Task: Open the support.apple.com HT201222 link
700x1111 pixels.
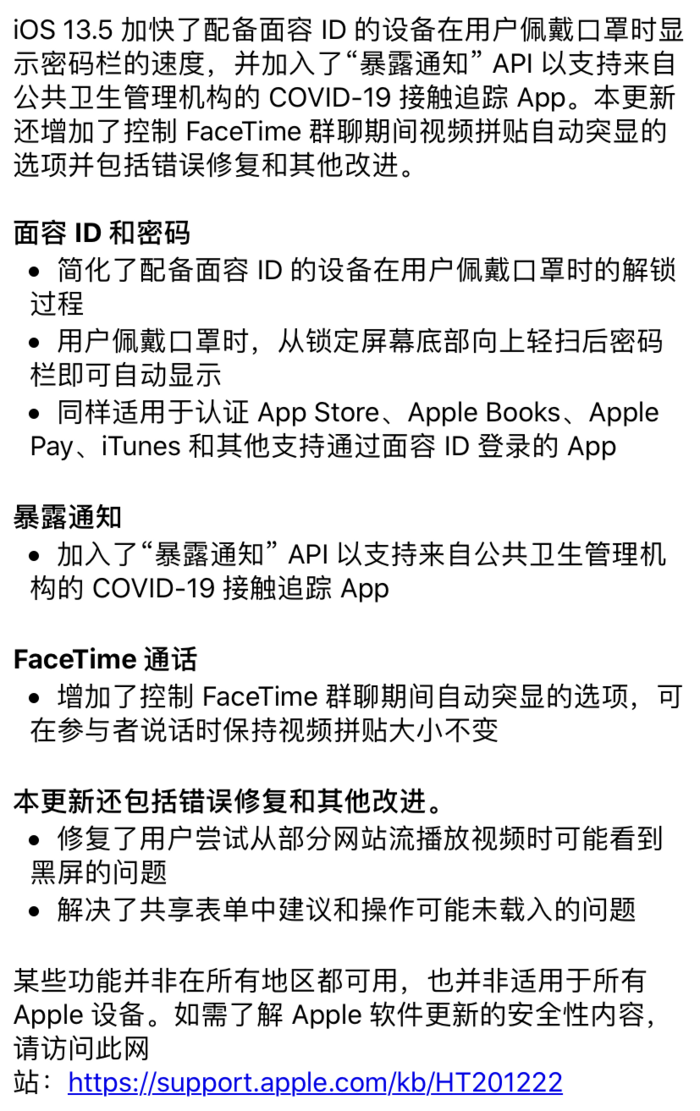Action: 315,1082
